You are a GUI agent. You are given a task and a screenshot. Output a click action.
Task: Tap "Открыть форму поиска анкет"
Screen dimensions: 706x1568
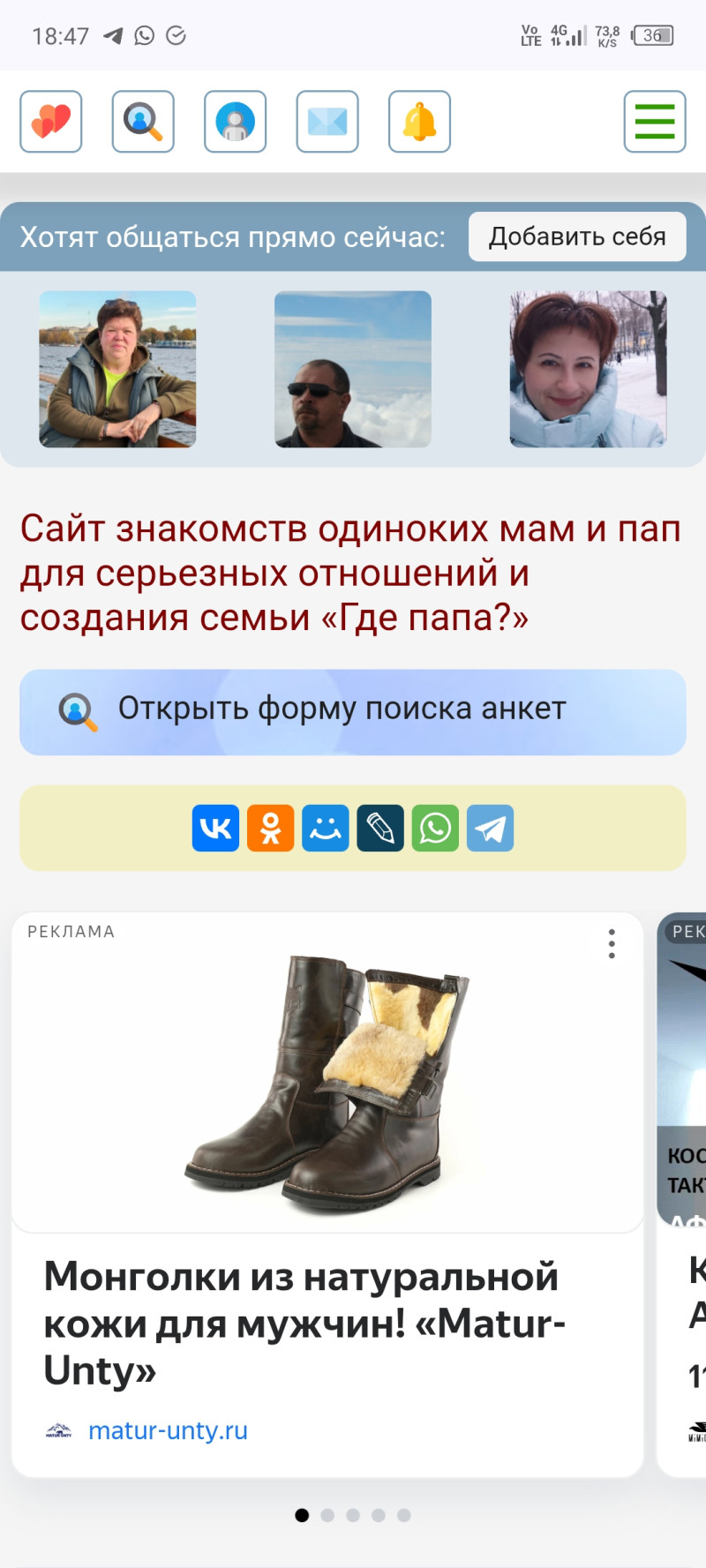point(353,711)
